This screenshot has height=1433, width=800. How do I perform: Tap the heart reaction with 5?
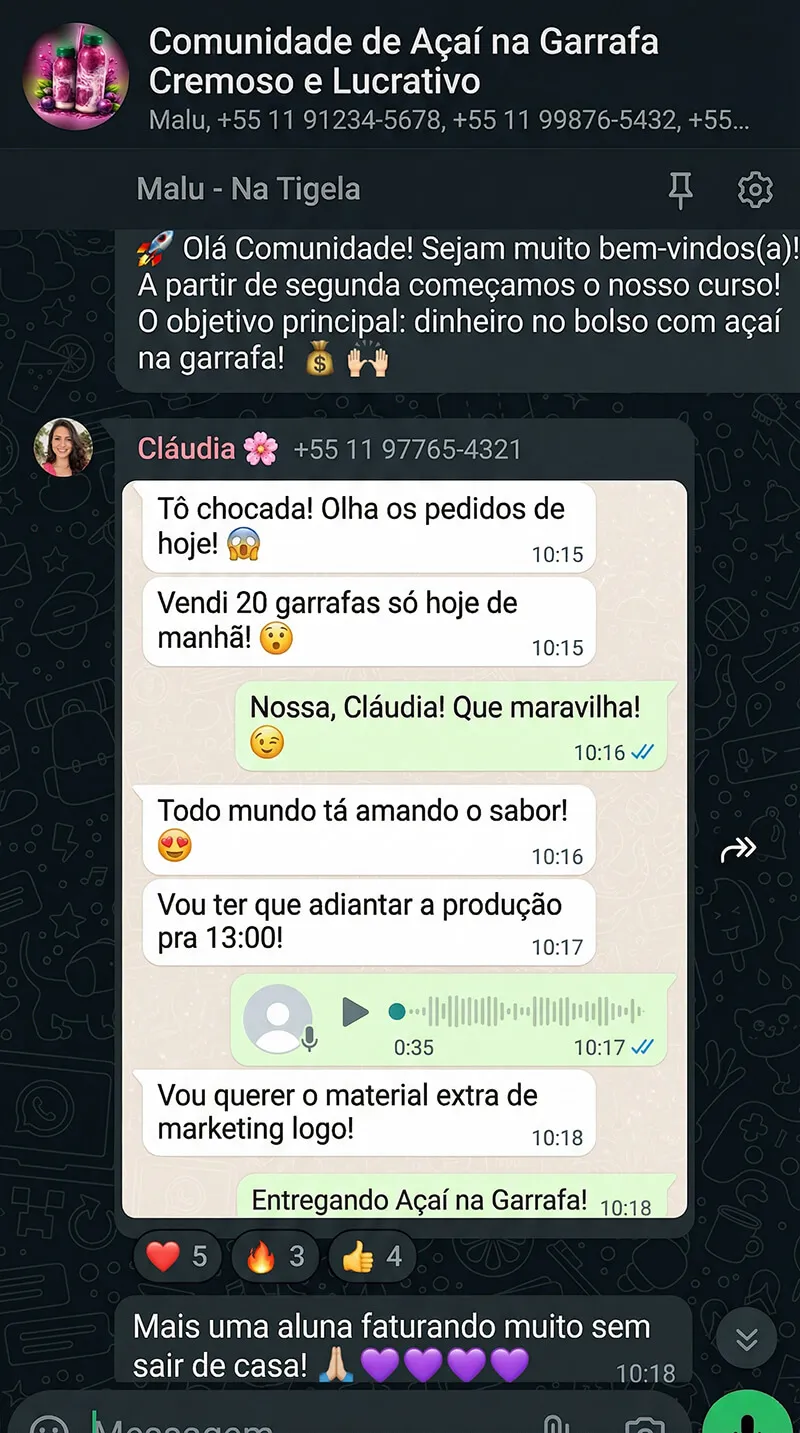pyautogui.click(x=178, y=1256)
